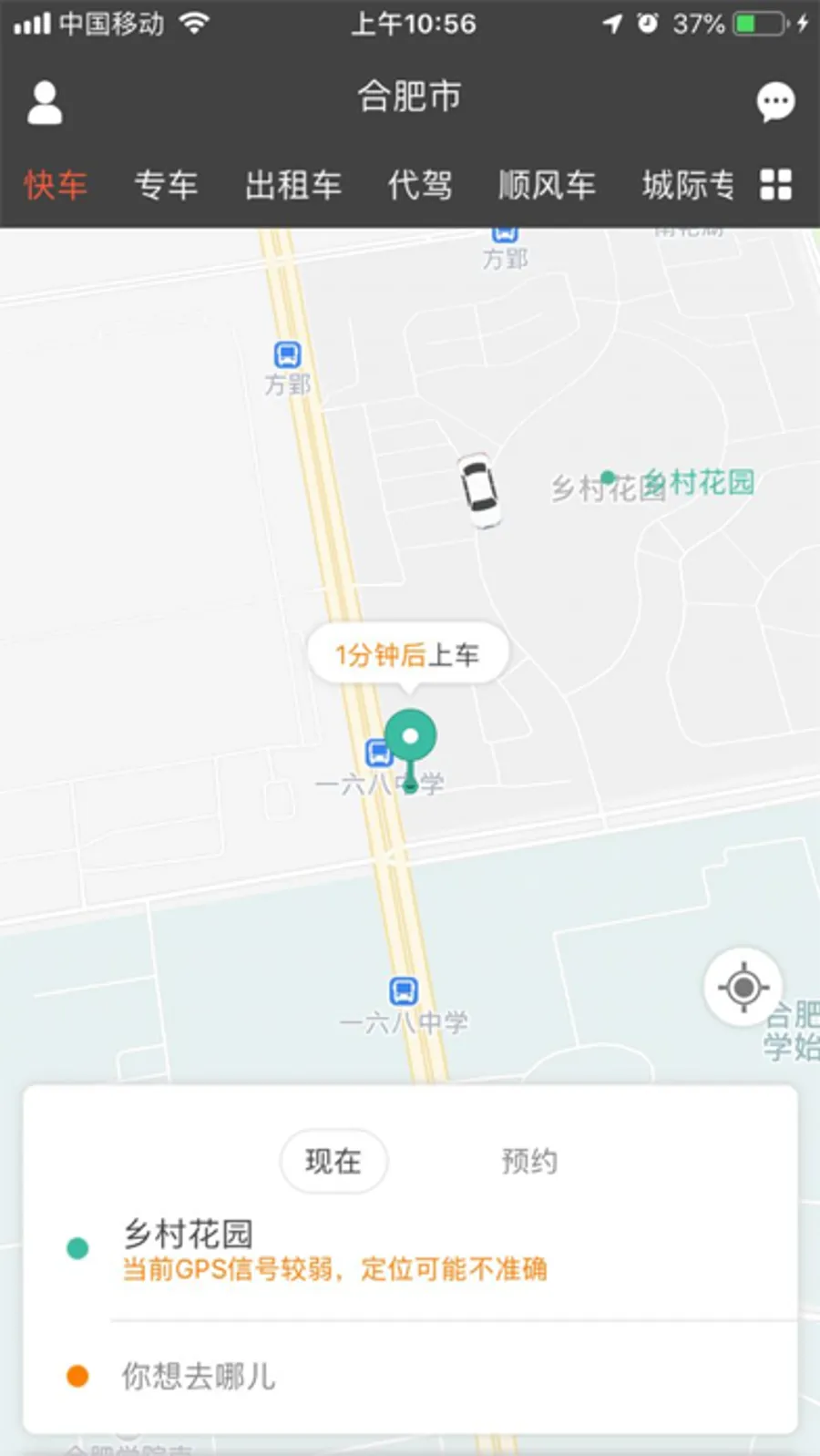Select 现在 for immediate pickup

point(333,1161)
